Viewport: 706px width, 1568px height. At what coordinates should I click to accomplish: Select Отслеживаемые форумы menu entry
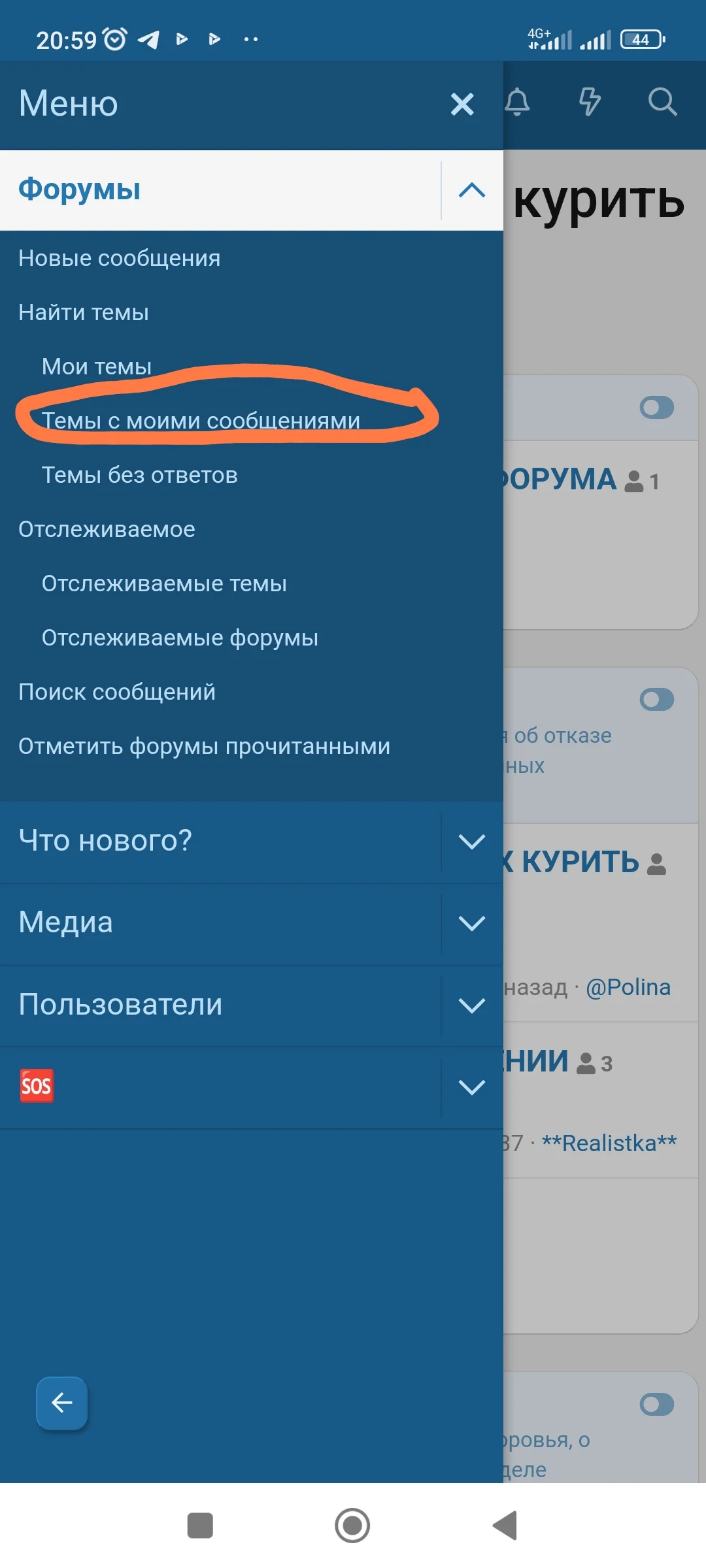click(x=179, y=637)
